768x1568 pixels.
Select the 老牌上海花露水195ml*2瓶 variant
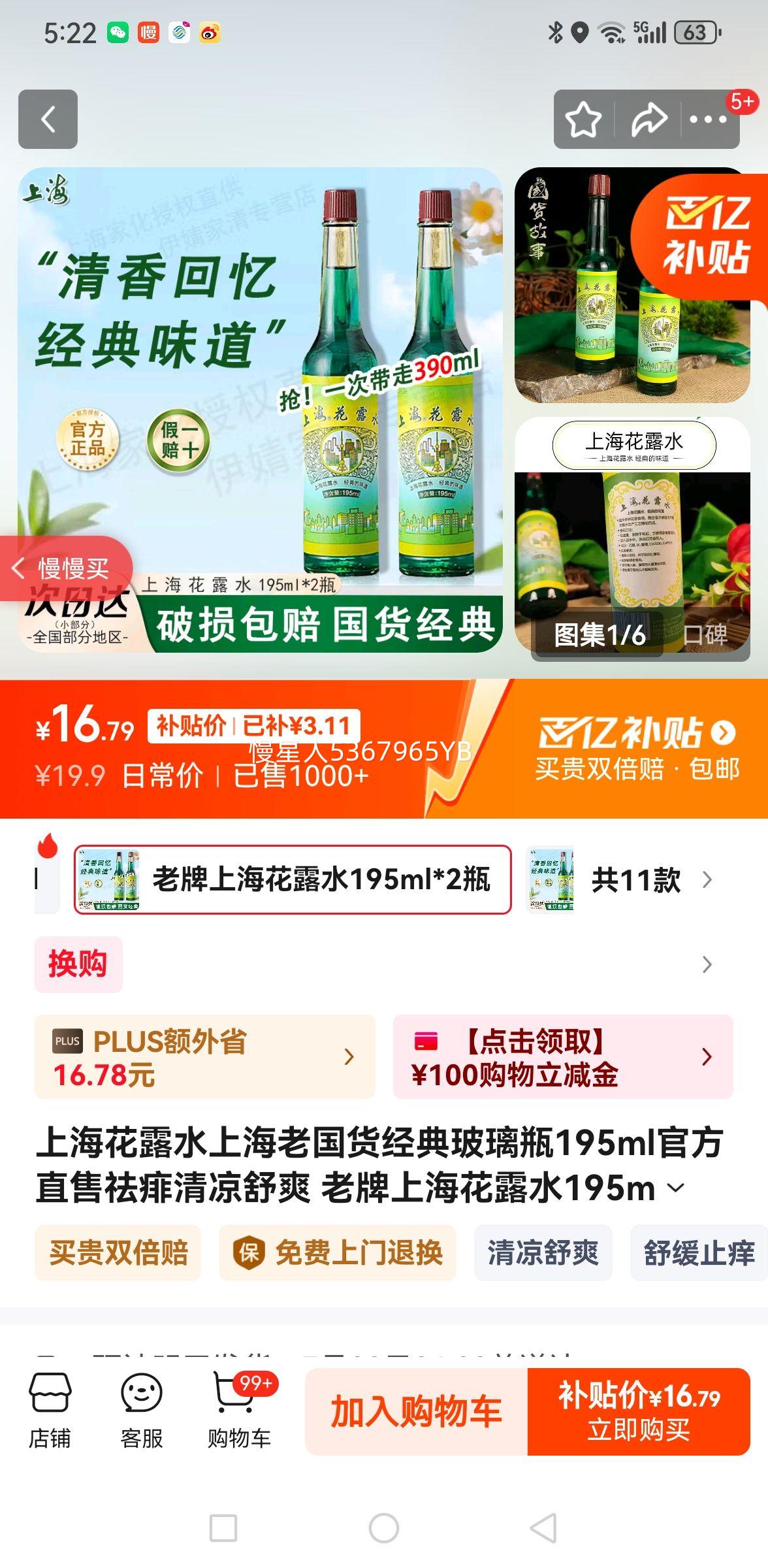(x=287, y=881)
